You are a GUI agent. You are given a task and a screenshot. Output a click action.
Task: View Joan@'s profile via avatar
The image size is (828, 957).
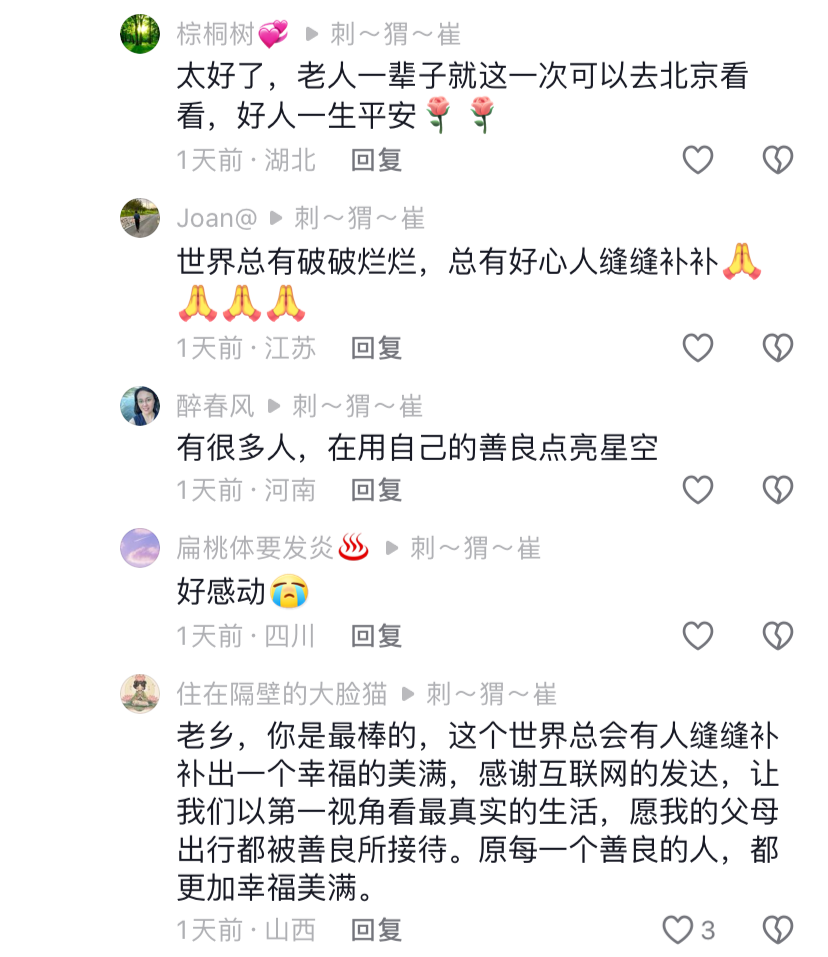click(140, 217)
